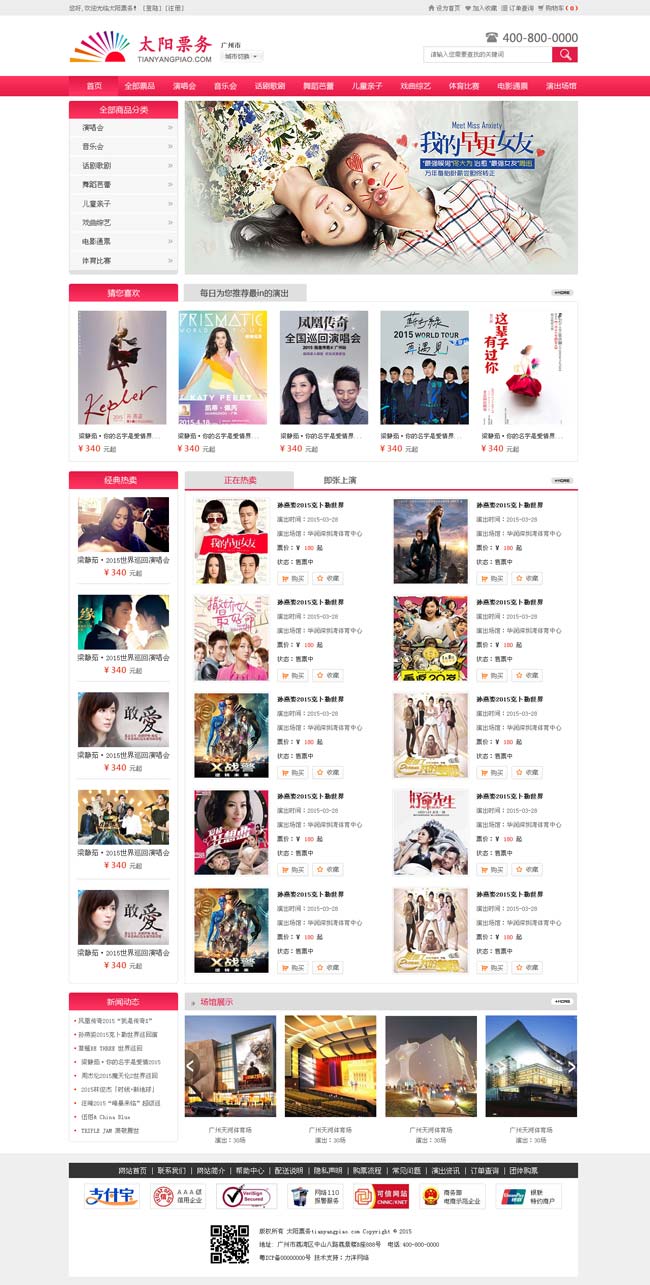Tap MORE beside 场馆展示 section
Screen dimensions: 650x1285
pos(562,1001)
